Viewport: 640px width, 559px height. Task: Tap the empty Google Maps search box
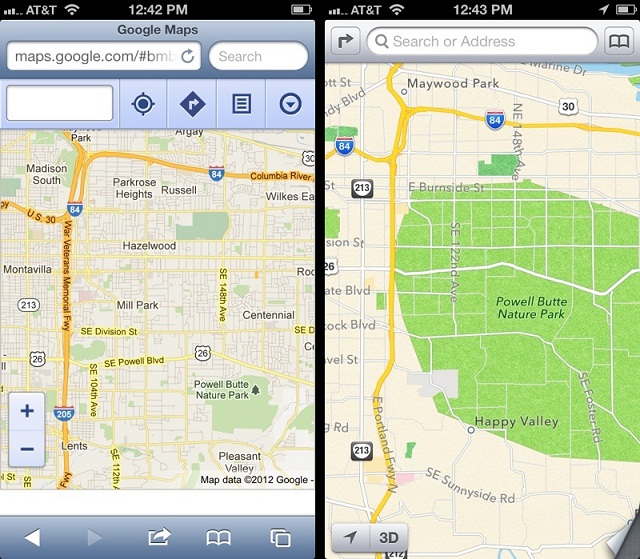point(60,103)
